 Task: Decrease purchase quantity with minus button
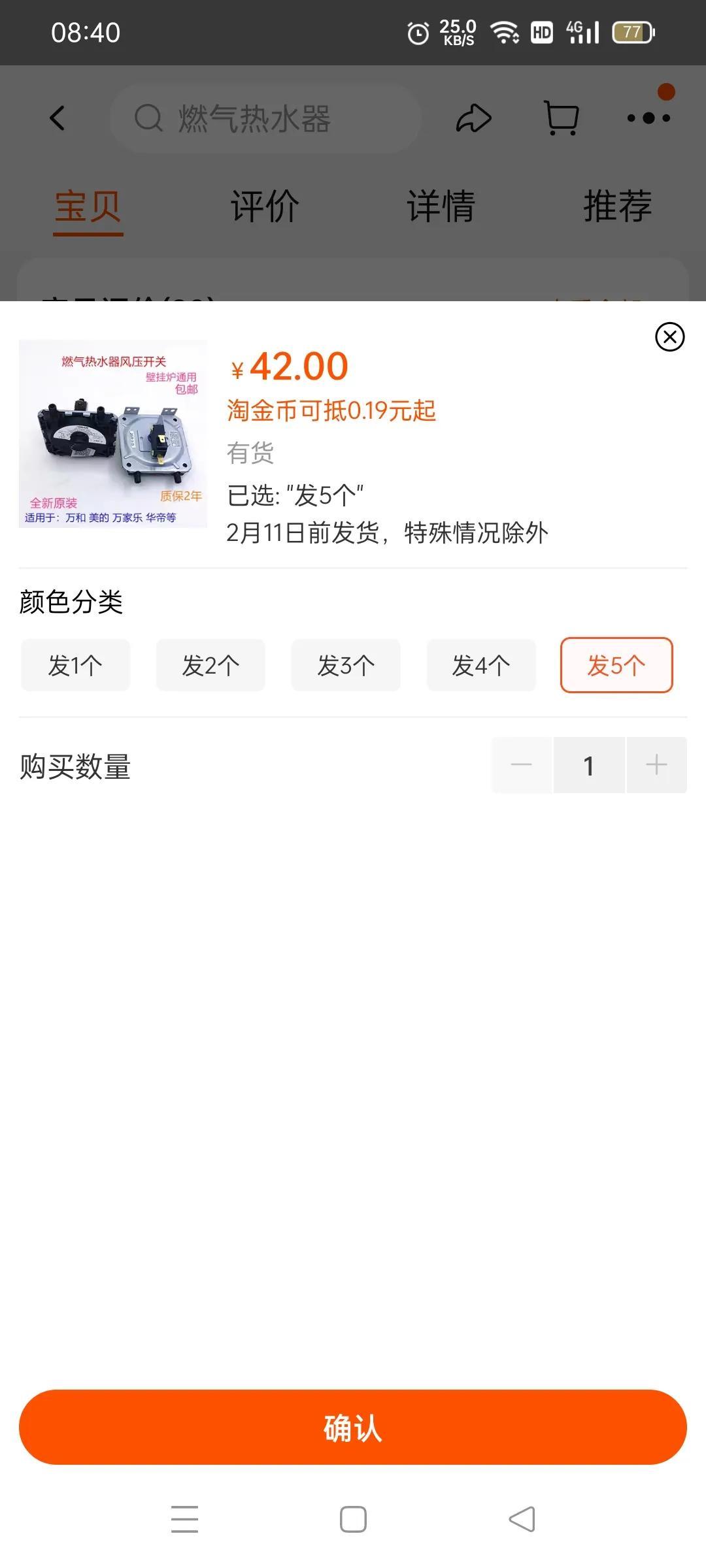pos(522,765)
